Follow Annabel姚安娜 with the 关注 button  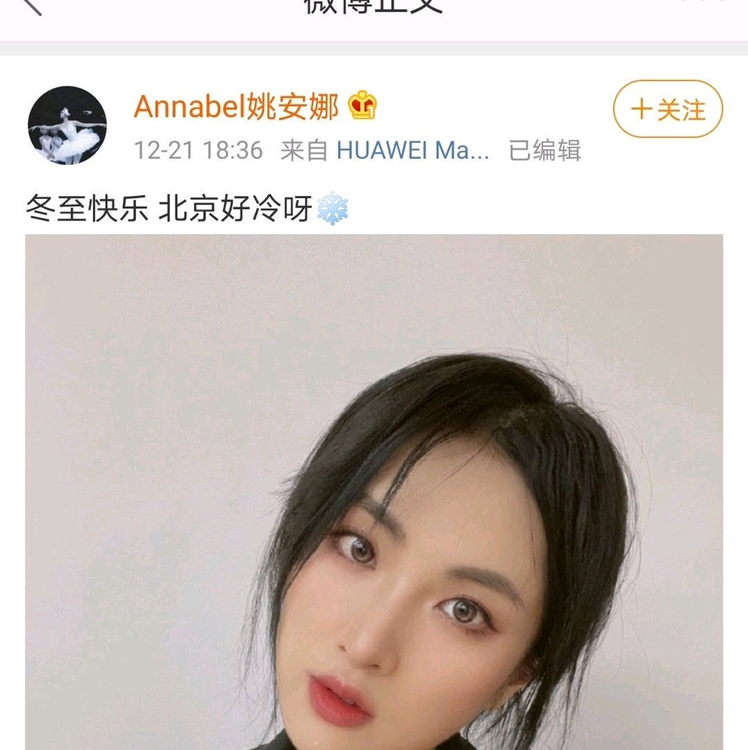(667, 109)
